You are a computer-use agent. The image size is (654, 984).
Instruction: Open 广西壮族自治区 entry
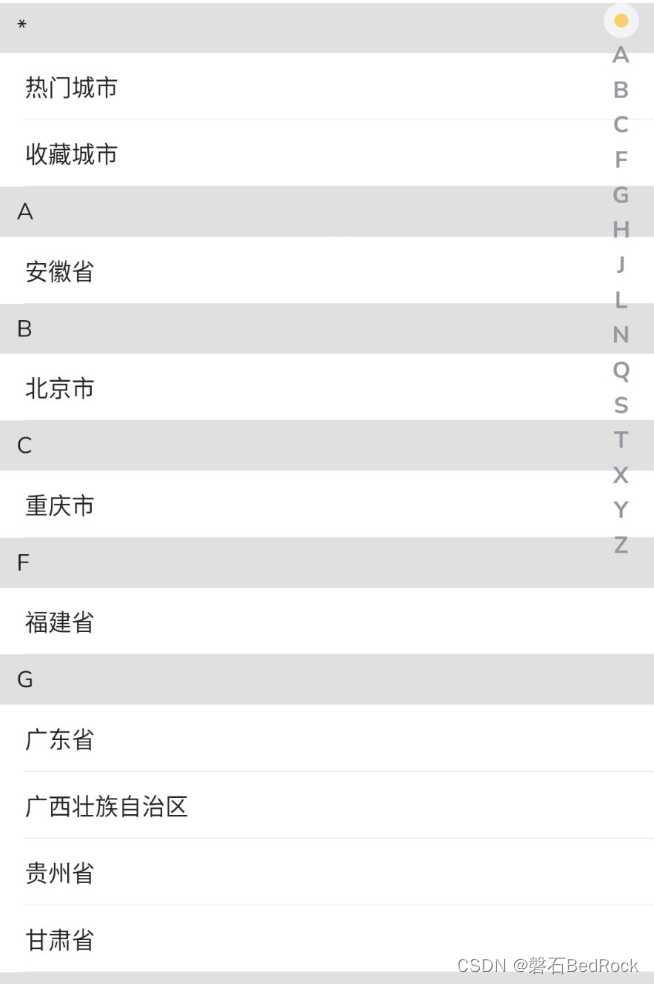pos(327,805)
